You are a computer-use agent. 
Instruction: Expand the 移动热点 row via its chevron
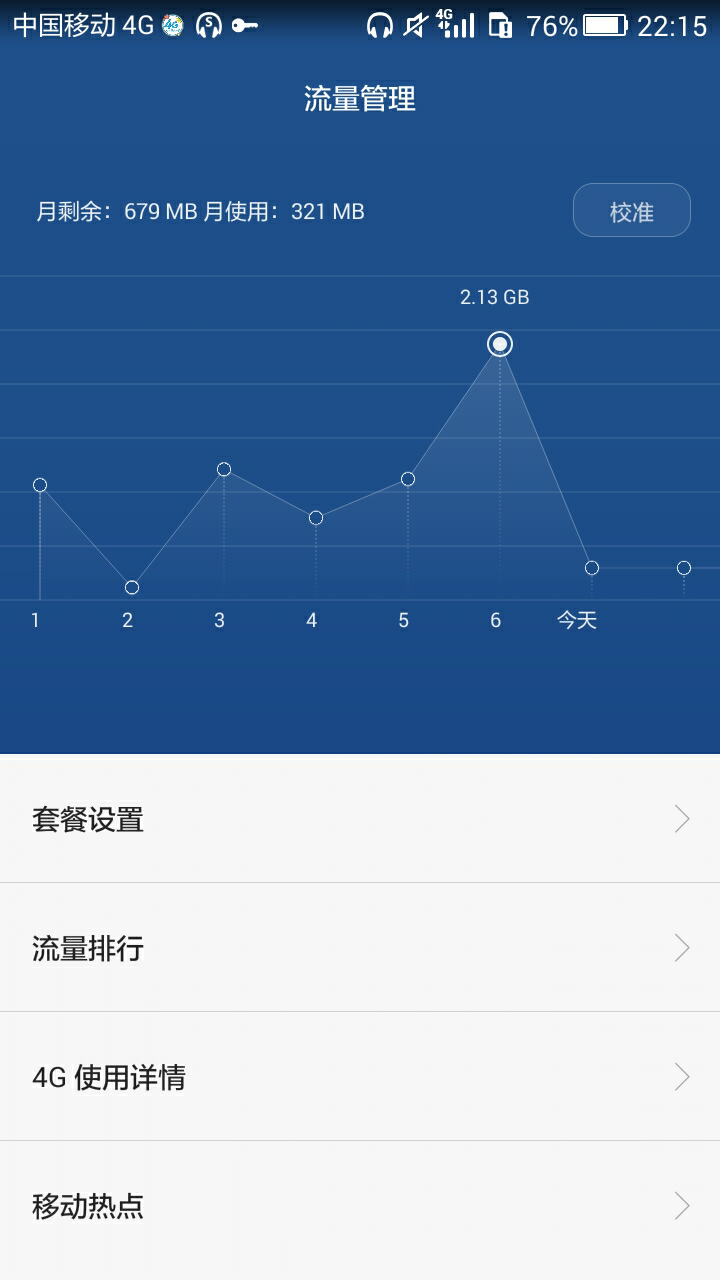coord(683,1206)
